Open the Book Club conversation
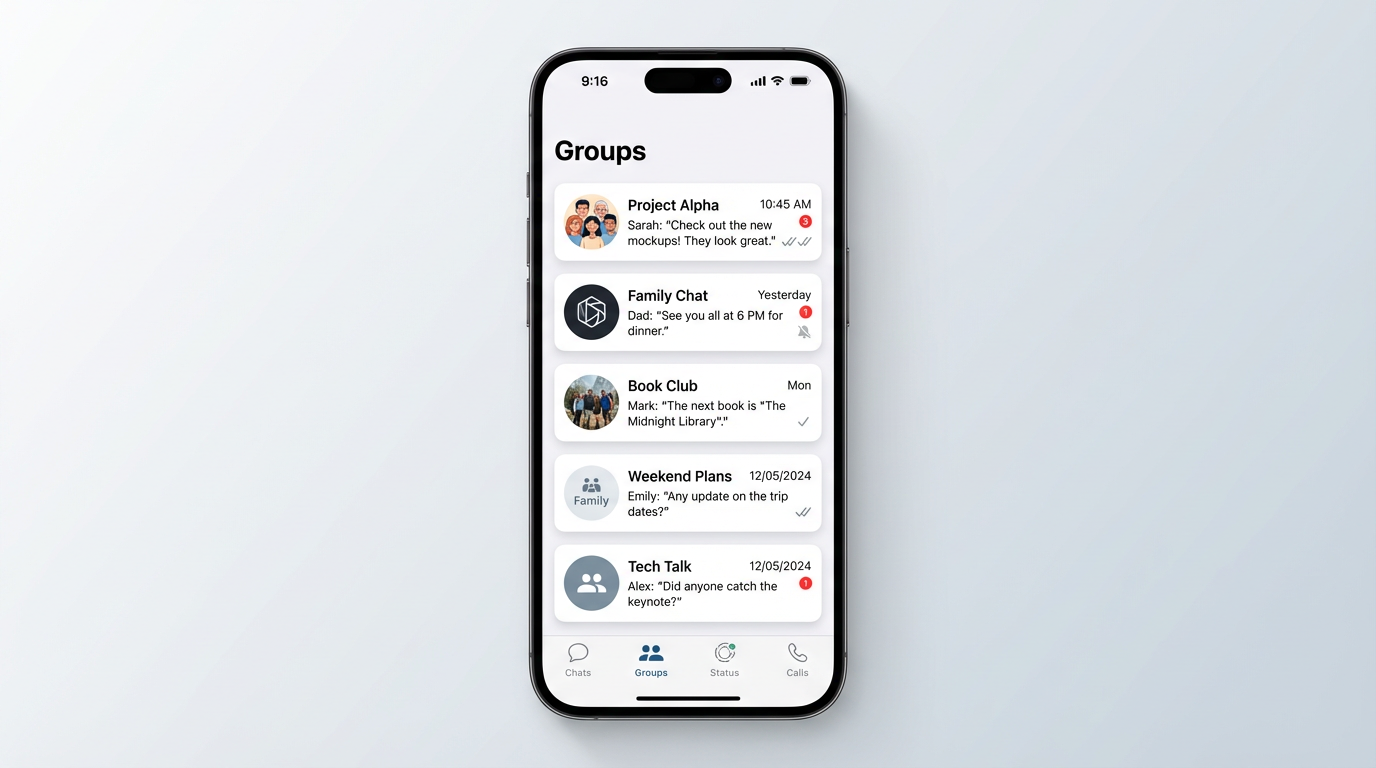The height and width of the screenshot is (768, 1376). [x=688, y=403]
